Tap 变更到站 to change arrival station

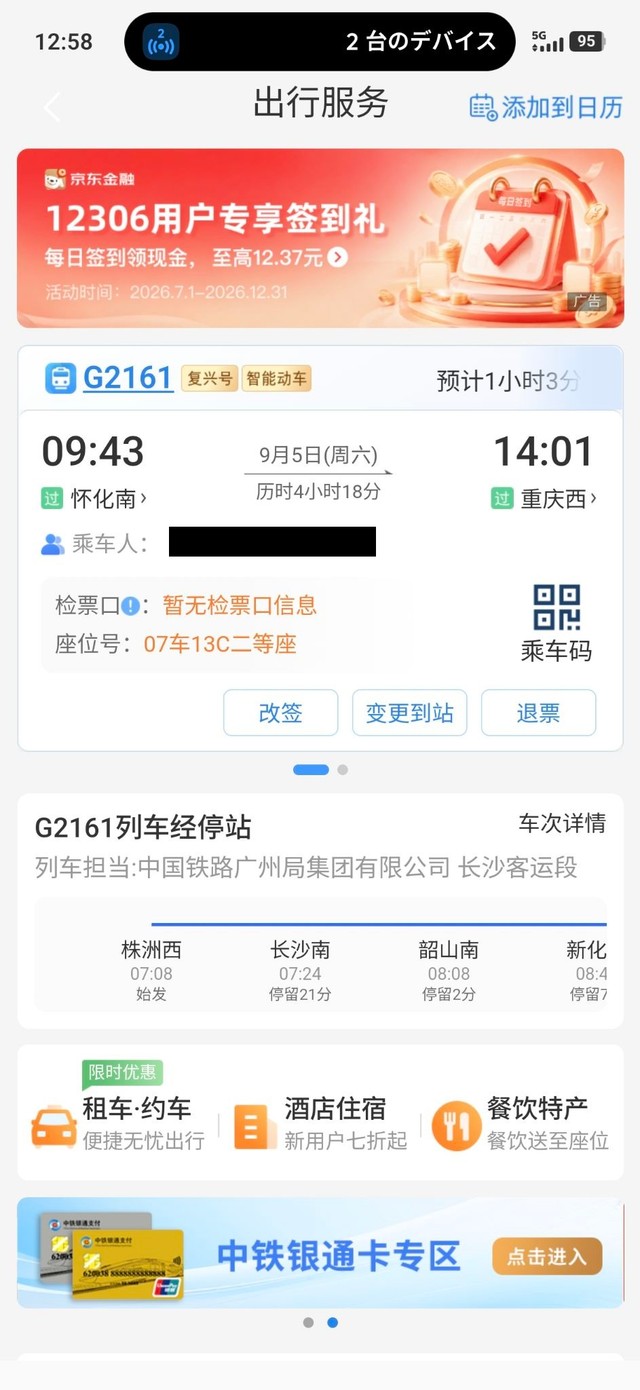(x=409, y=713)
